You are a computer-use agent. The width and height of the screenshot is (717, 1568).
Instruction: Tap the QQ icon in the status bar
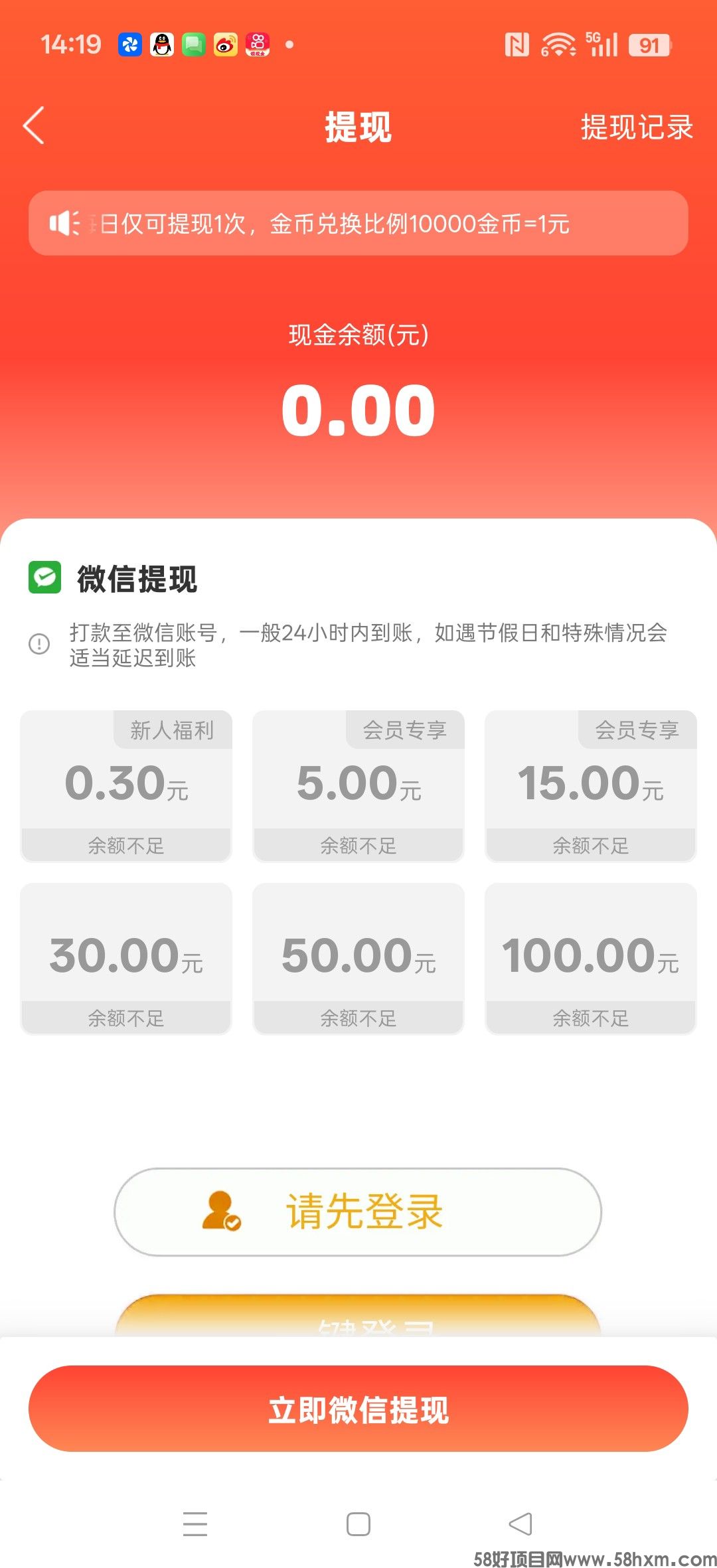(x=161, y=44)
